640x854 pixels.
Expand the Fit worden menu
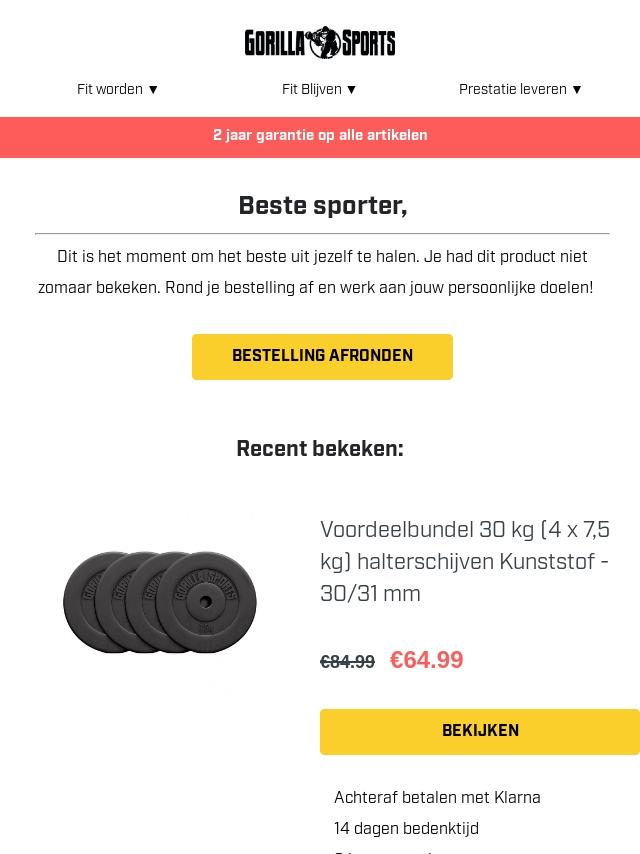pyautogui.click(x=118, y=90)
